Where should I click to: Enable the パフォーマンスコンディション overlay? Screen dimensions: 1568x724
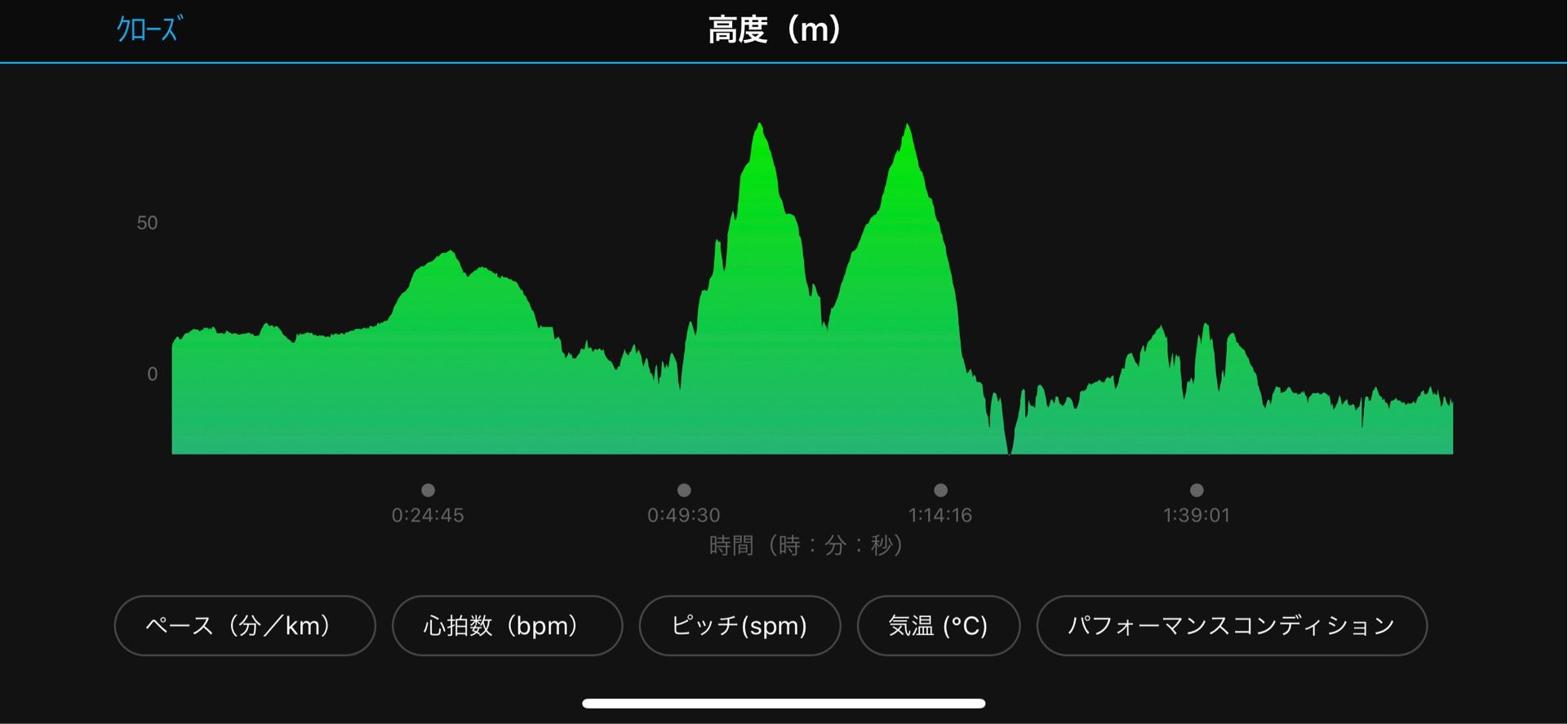point(1231,625)
